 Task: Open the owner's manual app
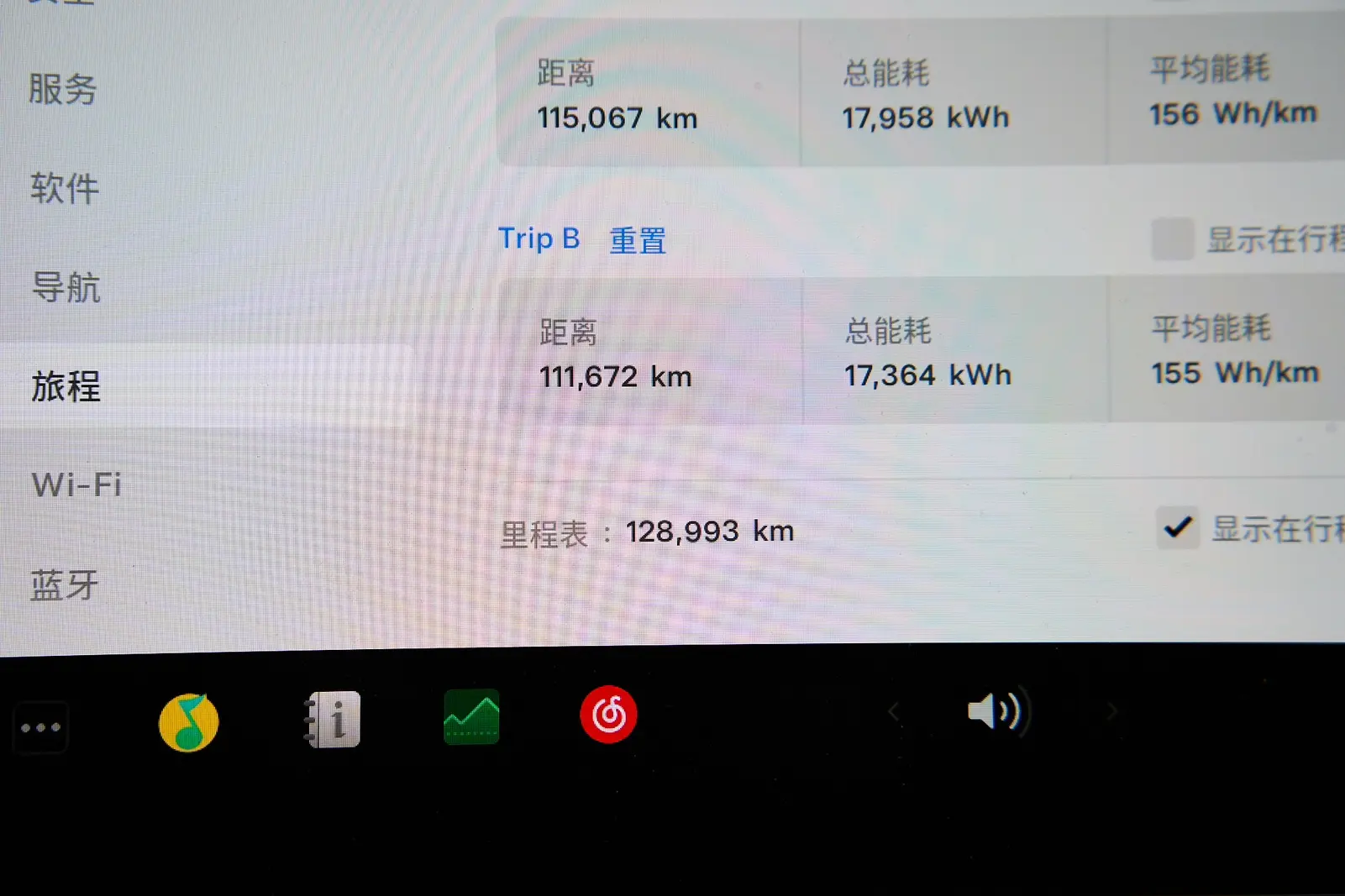coord(333,720)
